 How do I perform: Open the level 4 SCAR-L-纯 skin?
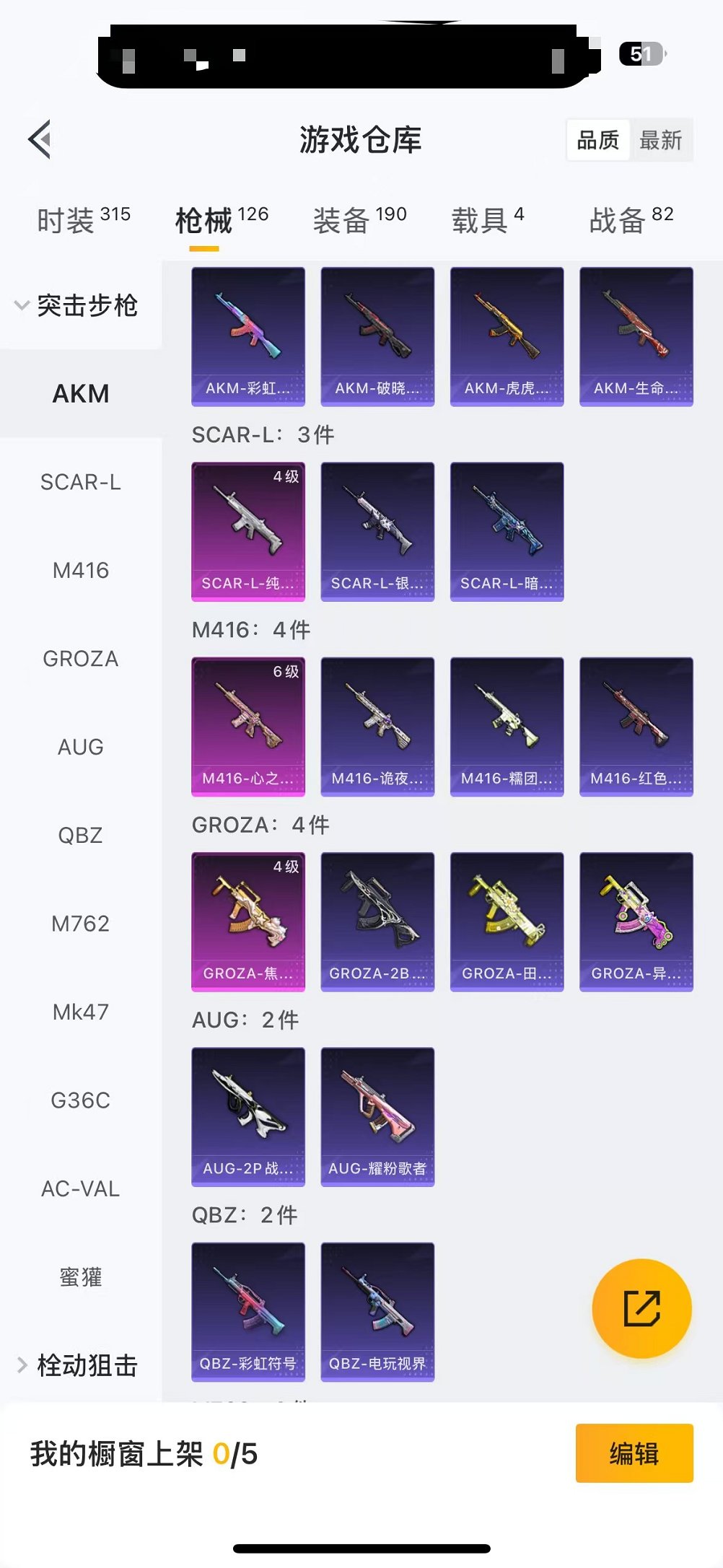(x=248, y=531)
